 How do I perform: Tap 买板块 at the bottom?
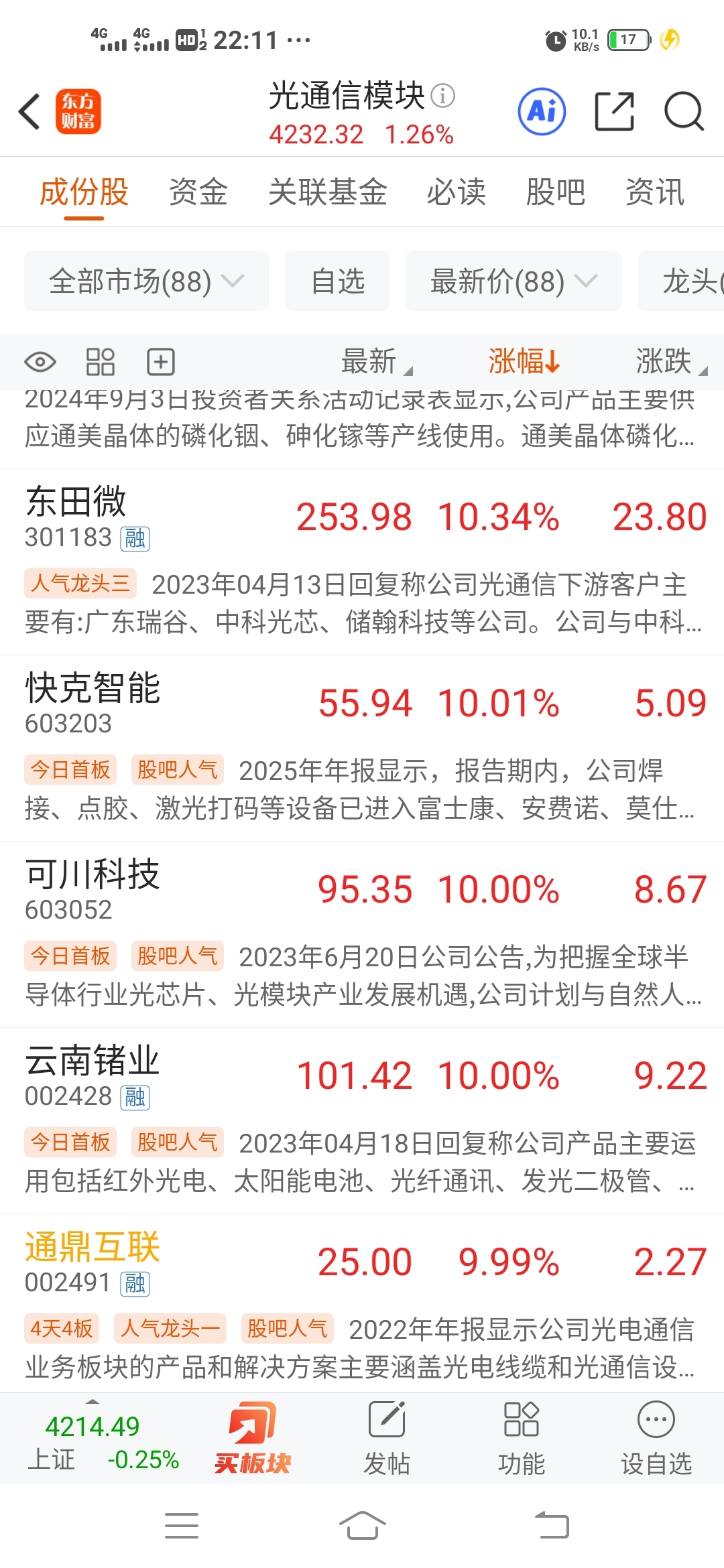(253, 1438)
